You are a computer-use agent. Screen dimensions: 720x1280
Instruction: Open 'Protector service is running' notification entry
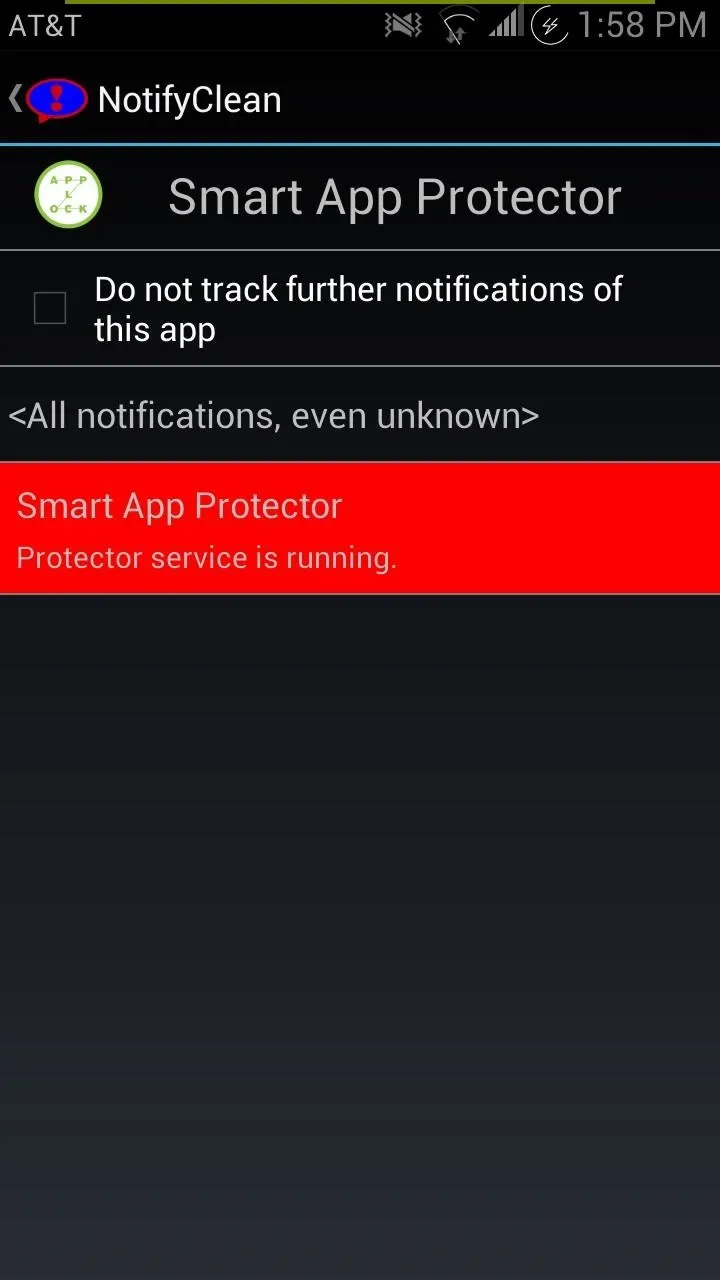[x=360, y=529]
